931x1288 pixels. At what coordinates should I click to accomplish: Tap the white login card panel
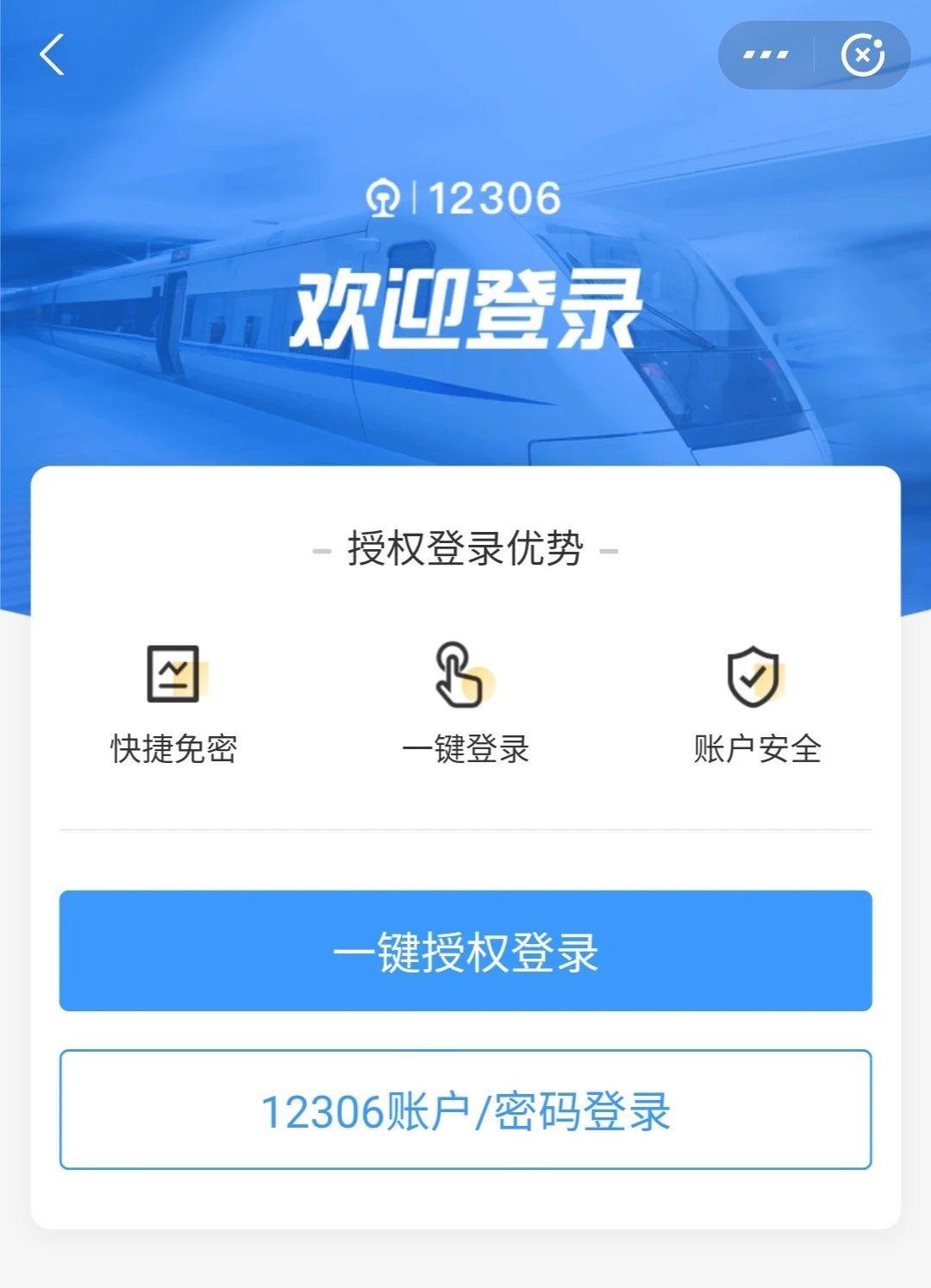click(465, 853)
